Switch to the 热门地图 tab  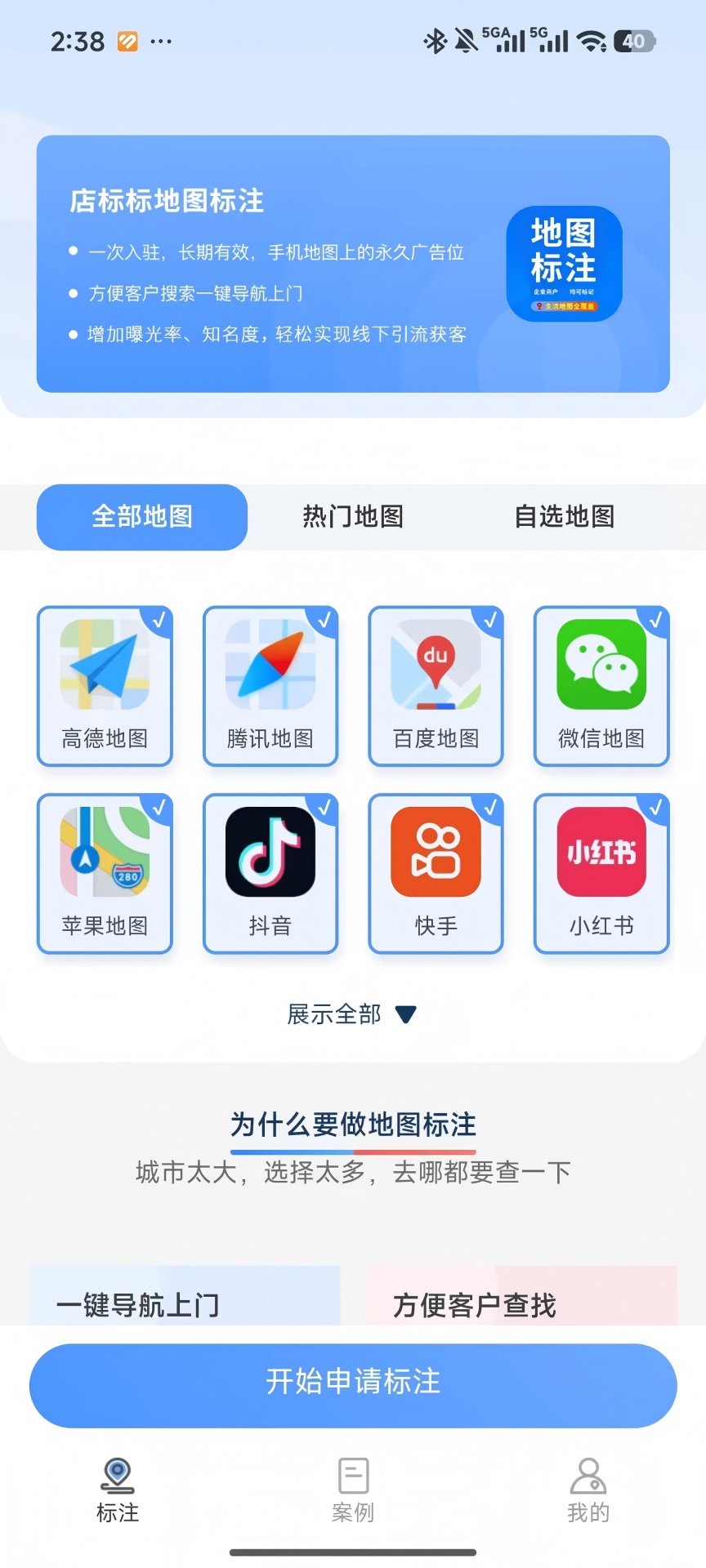[351, 516]
